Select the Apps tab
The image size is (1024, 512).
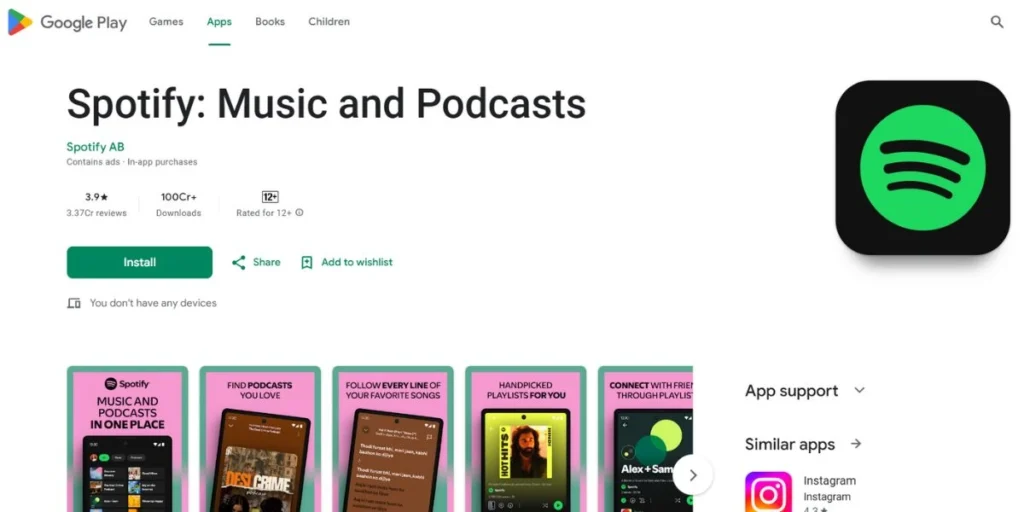point(219,22)
